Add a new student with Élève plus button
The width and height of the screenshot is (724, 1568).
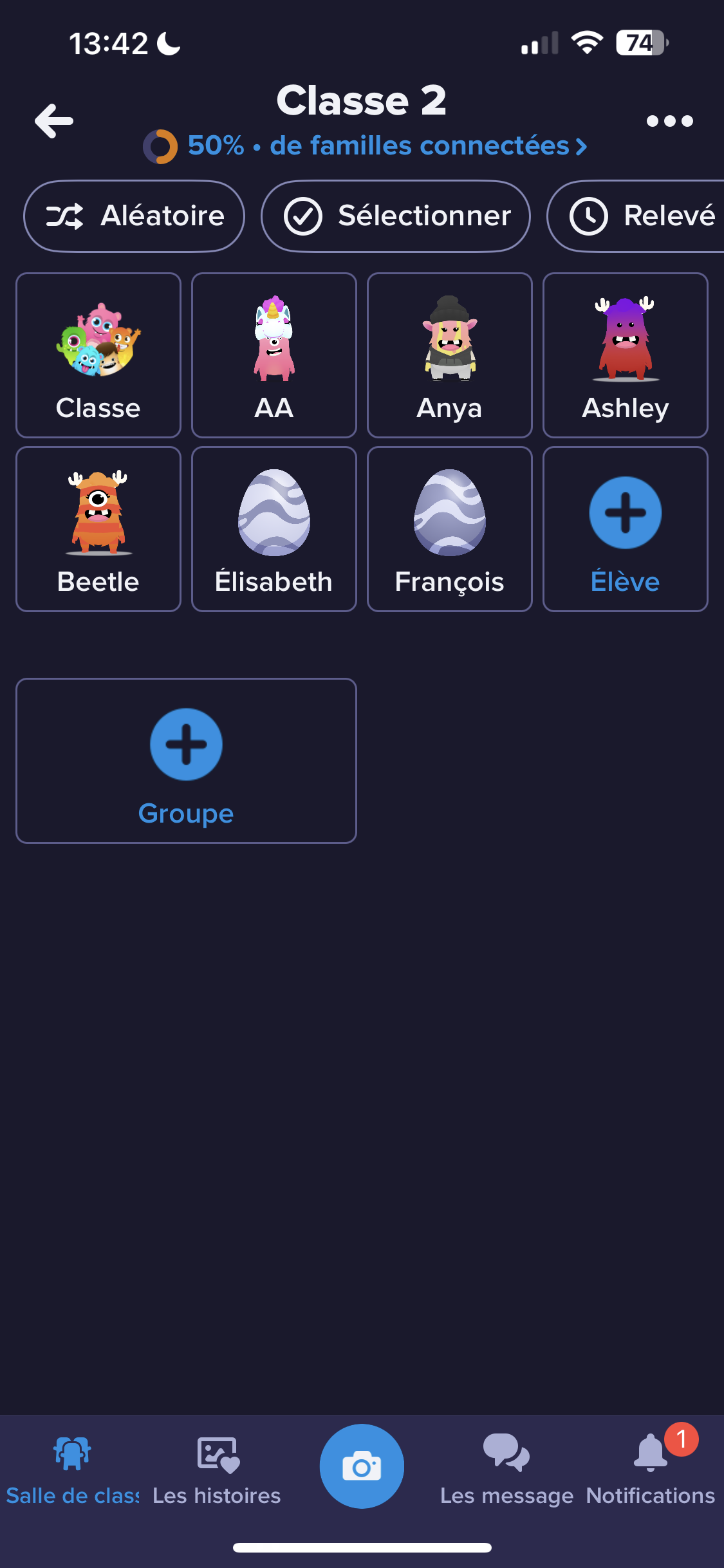(x=624, y=512)
